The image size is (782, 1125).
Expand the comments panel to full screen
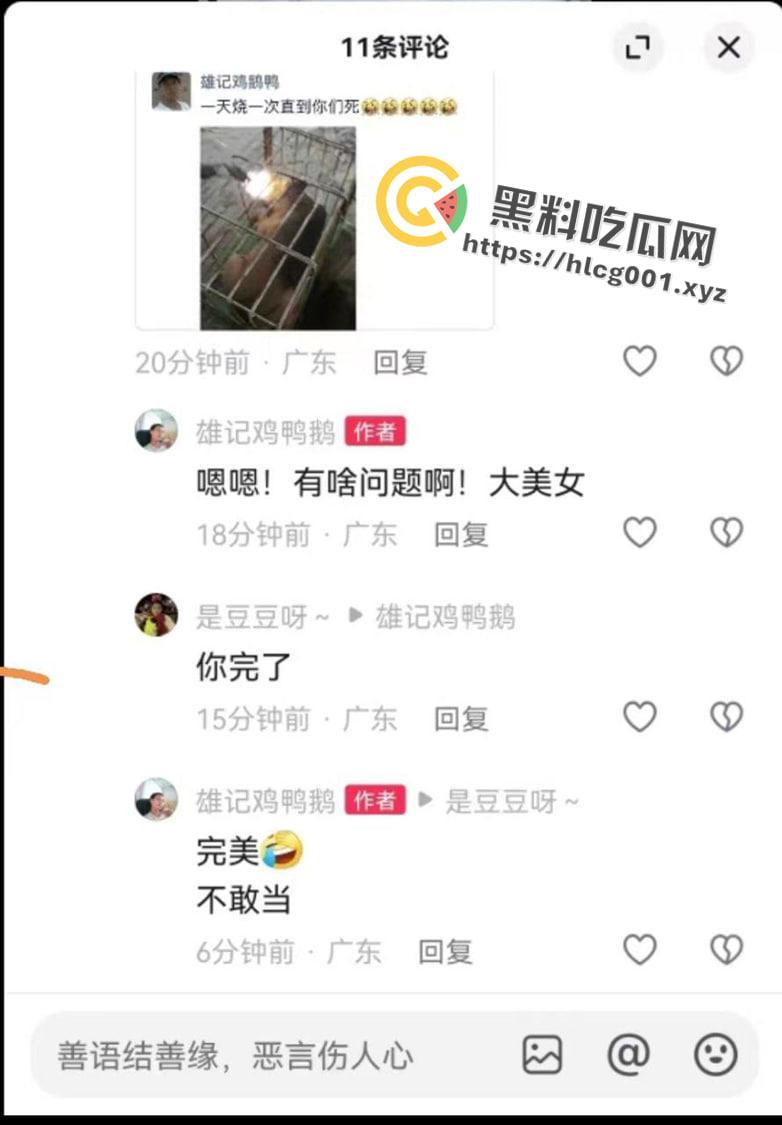click(x=637, y=47)
